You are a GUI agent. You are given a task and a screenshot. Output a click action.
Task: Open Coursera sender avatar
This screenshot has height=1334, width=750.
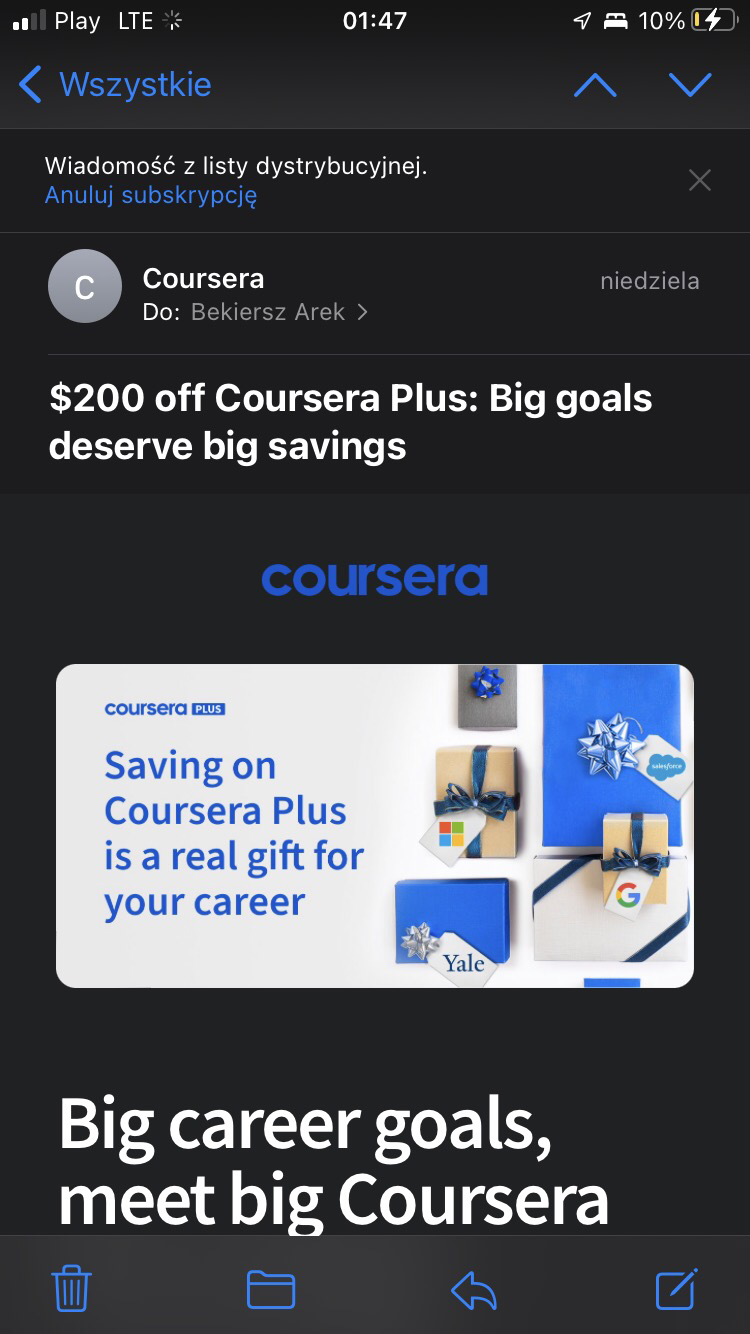pyautogui.click(x=85, y=286)
